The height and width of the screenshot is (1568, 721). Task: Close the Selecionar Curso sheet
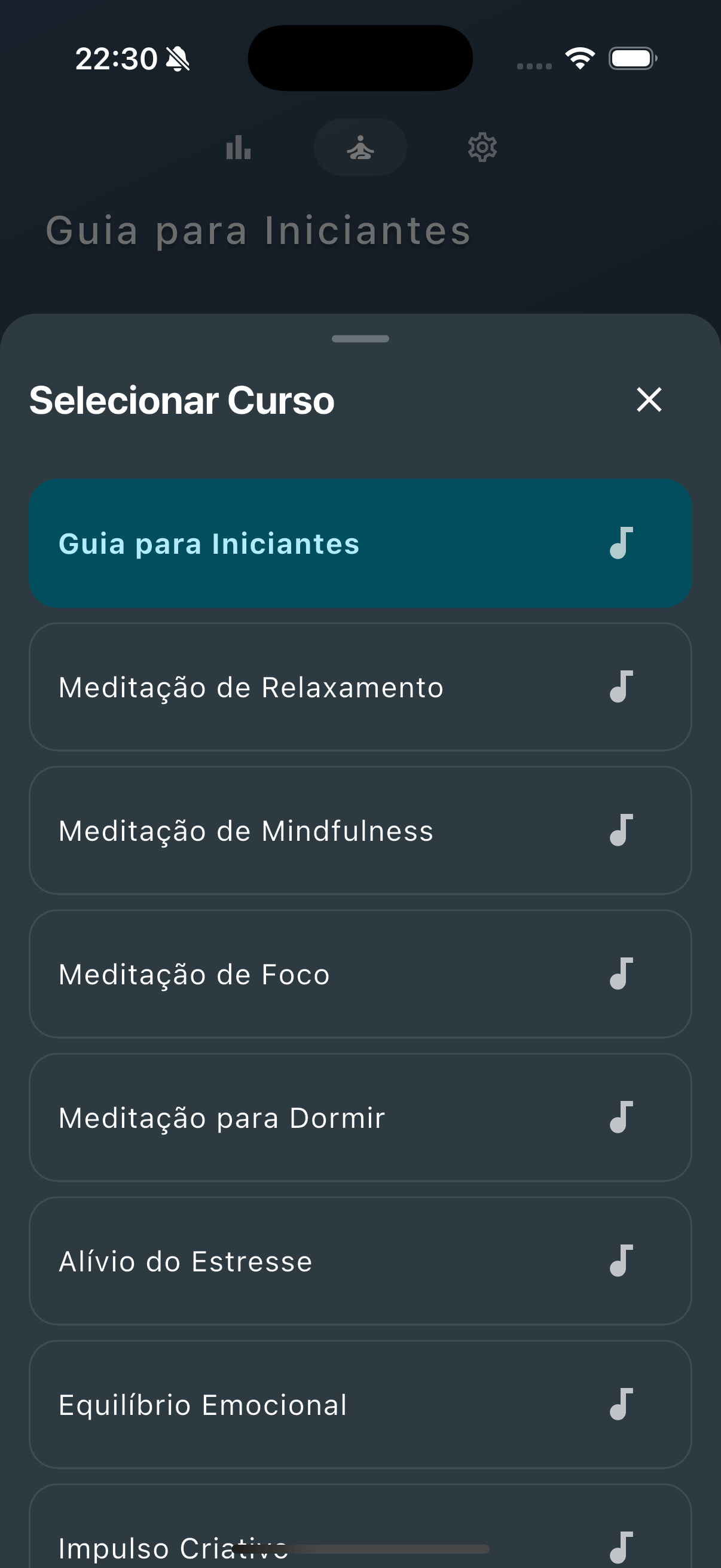point(648,400)
